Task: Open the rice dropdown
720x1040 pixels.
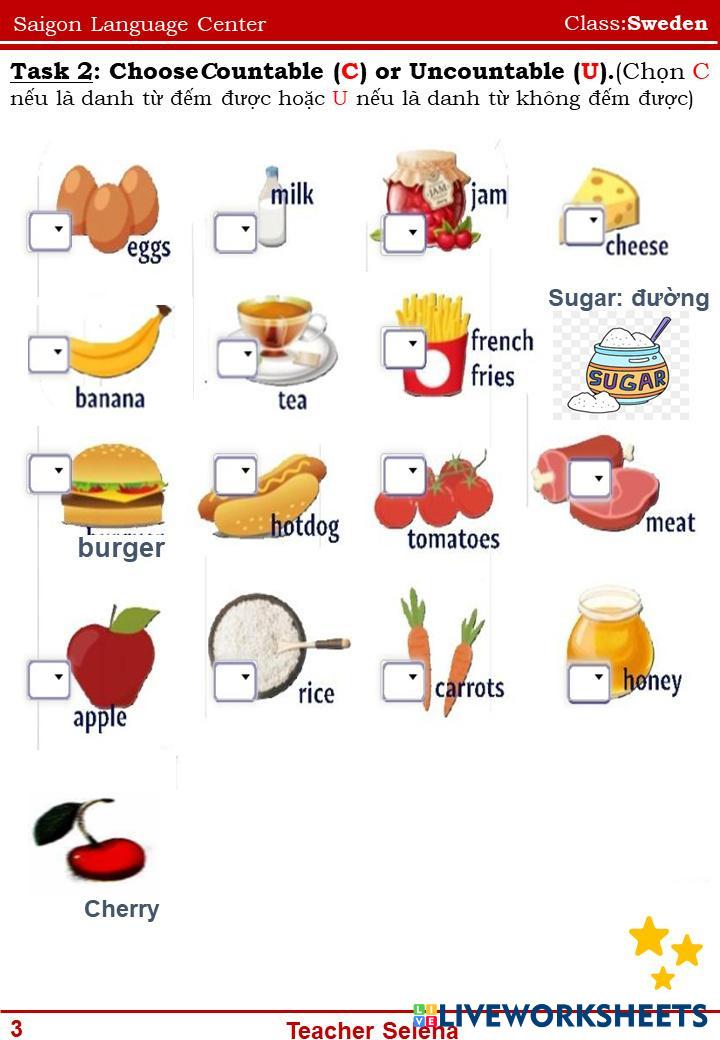Action: click(x=235, y=681)
